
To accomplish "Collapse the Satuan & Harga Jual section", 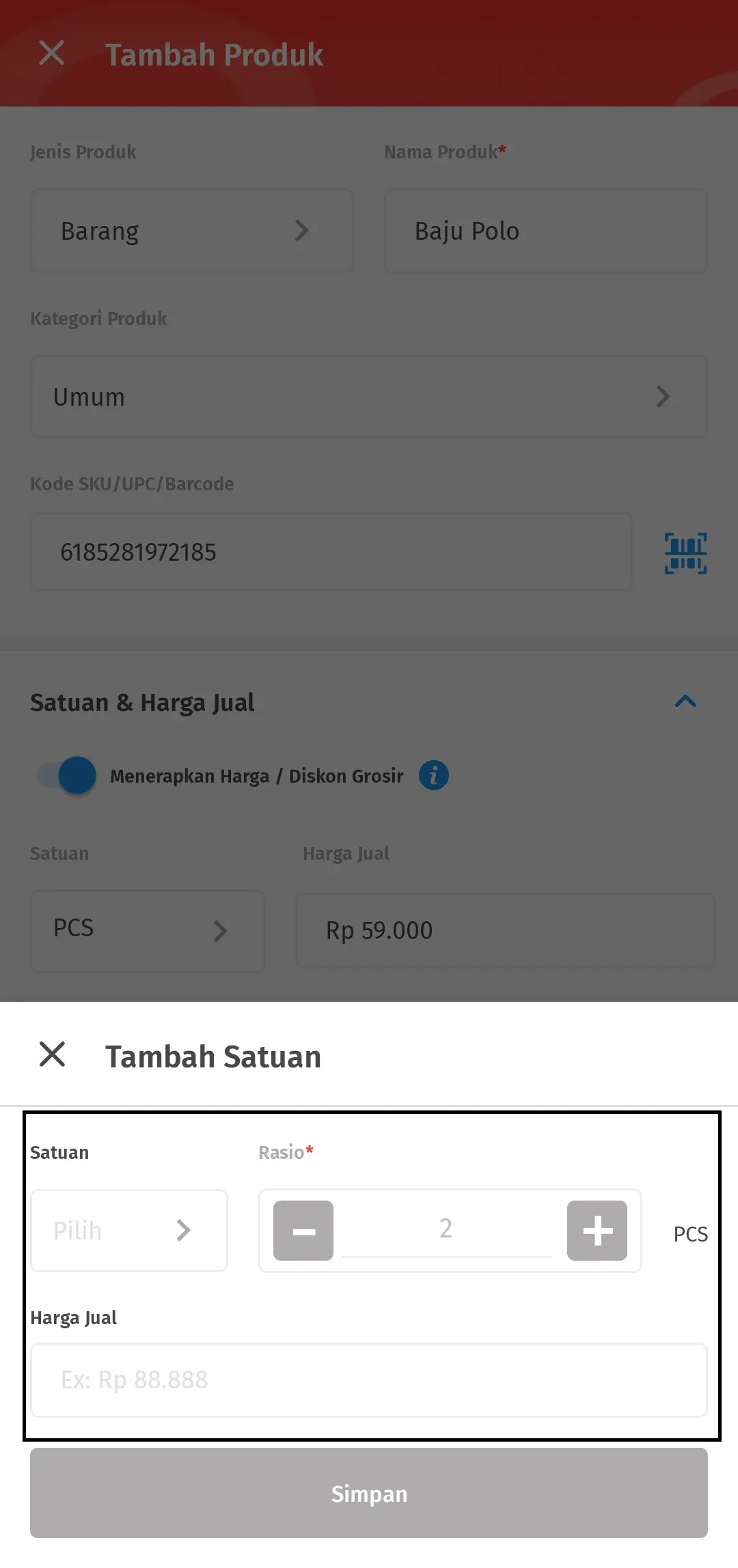I will click(x=687, y=701).
